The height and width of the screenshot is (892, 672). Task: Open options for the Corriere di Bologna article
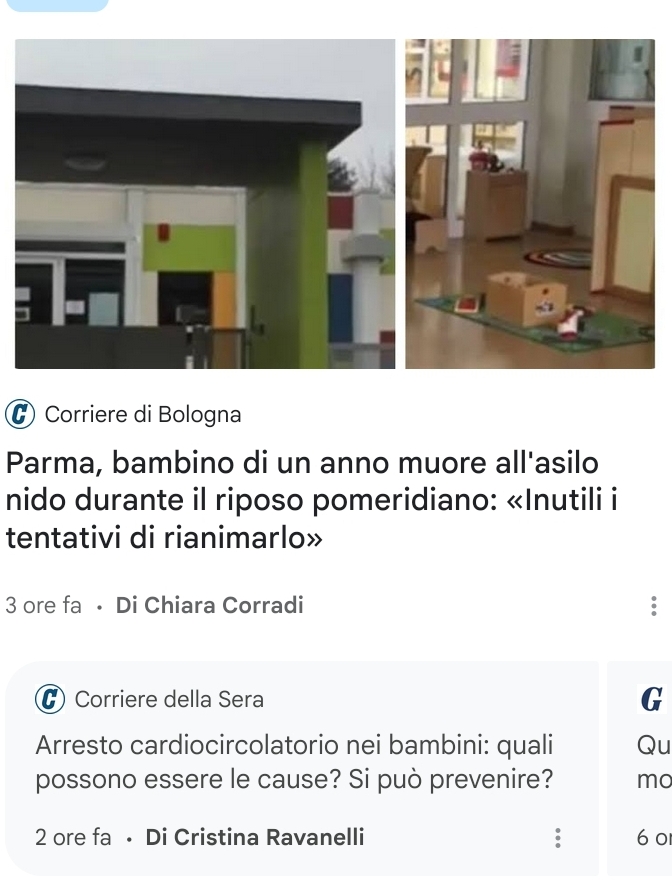tap(653, 606)
